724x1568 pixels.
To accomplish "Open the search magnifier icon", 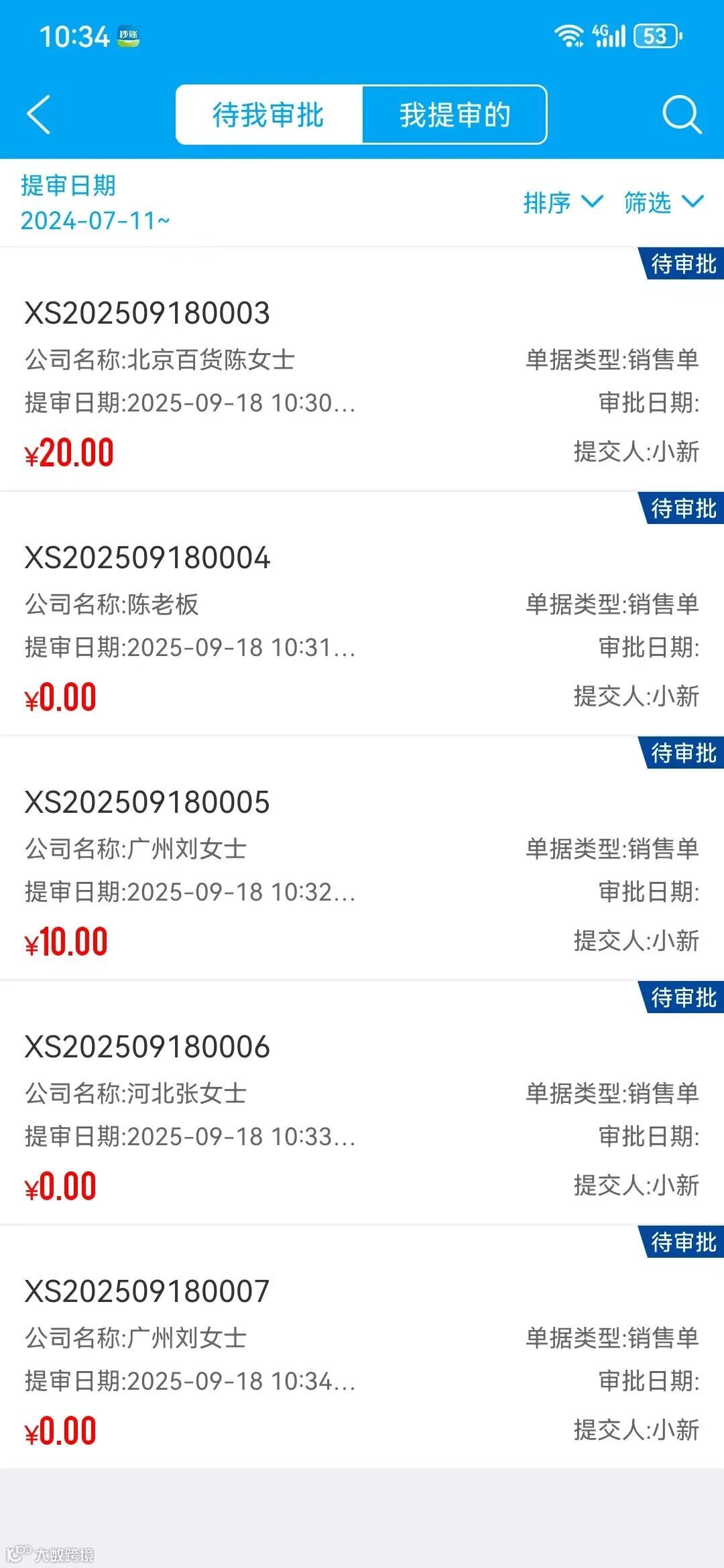I will 681,115.
